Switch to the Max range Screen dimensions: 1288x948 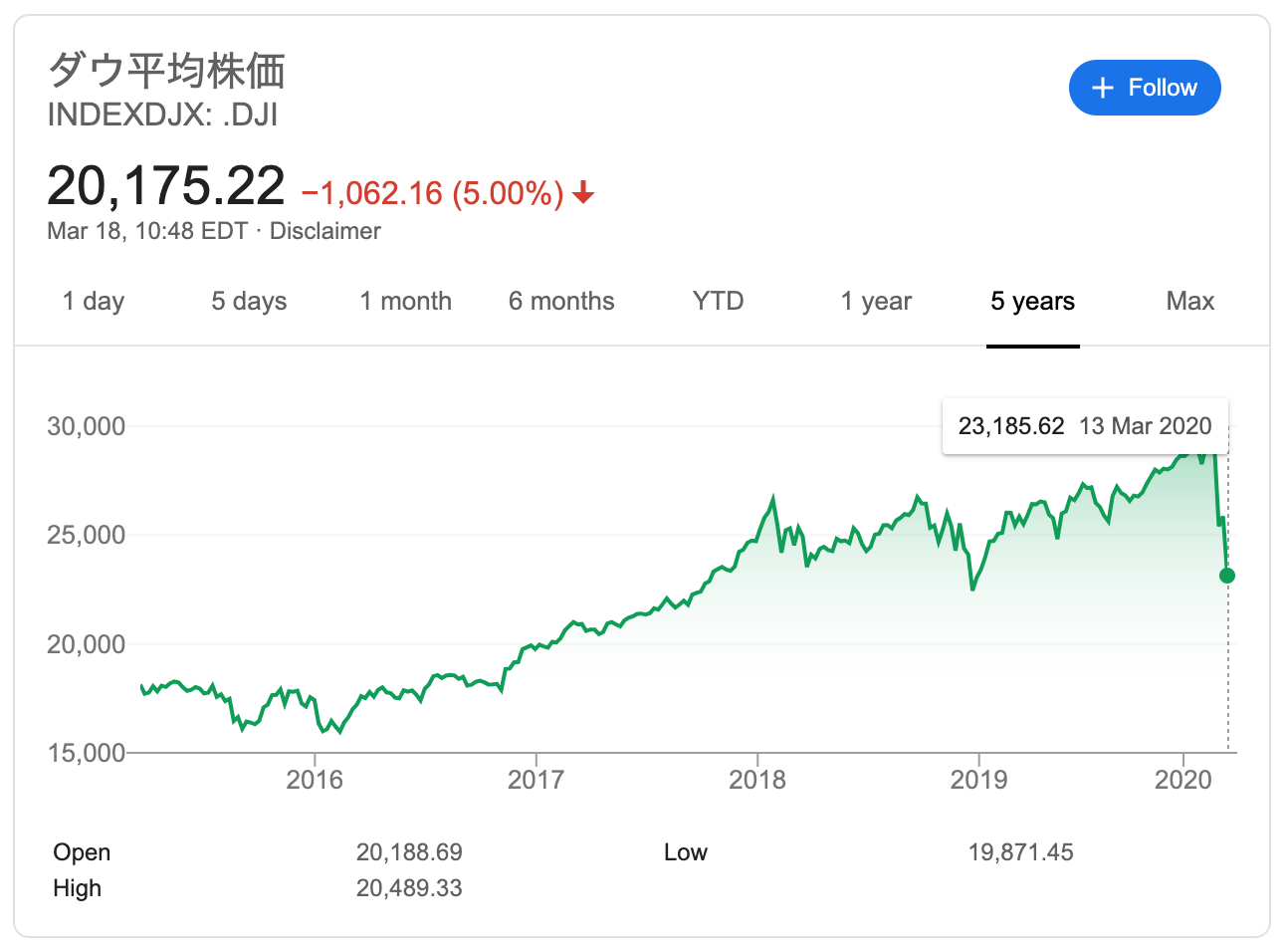pyautogui.click(x=1189, y=301)
